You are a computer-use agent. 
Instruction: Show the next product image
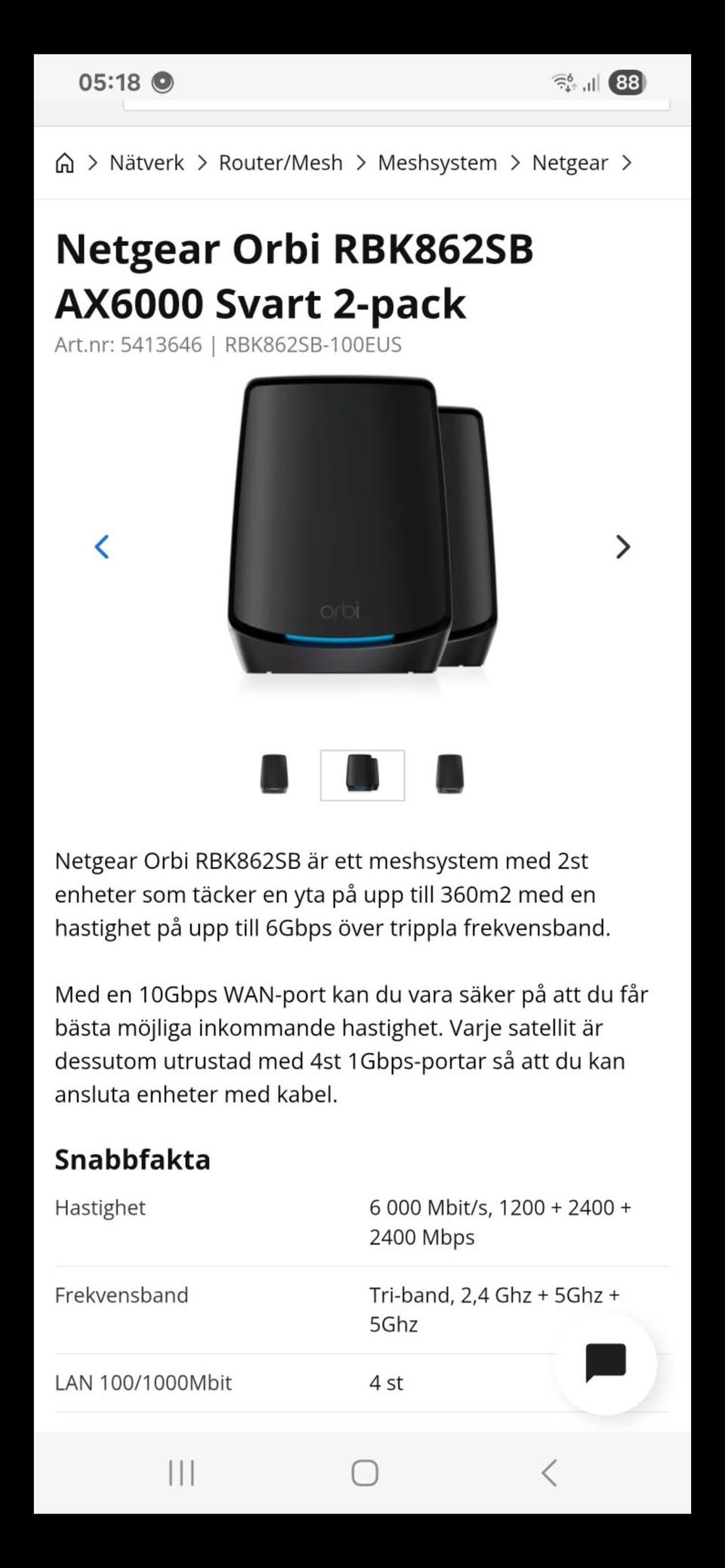(622, 547)
